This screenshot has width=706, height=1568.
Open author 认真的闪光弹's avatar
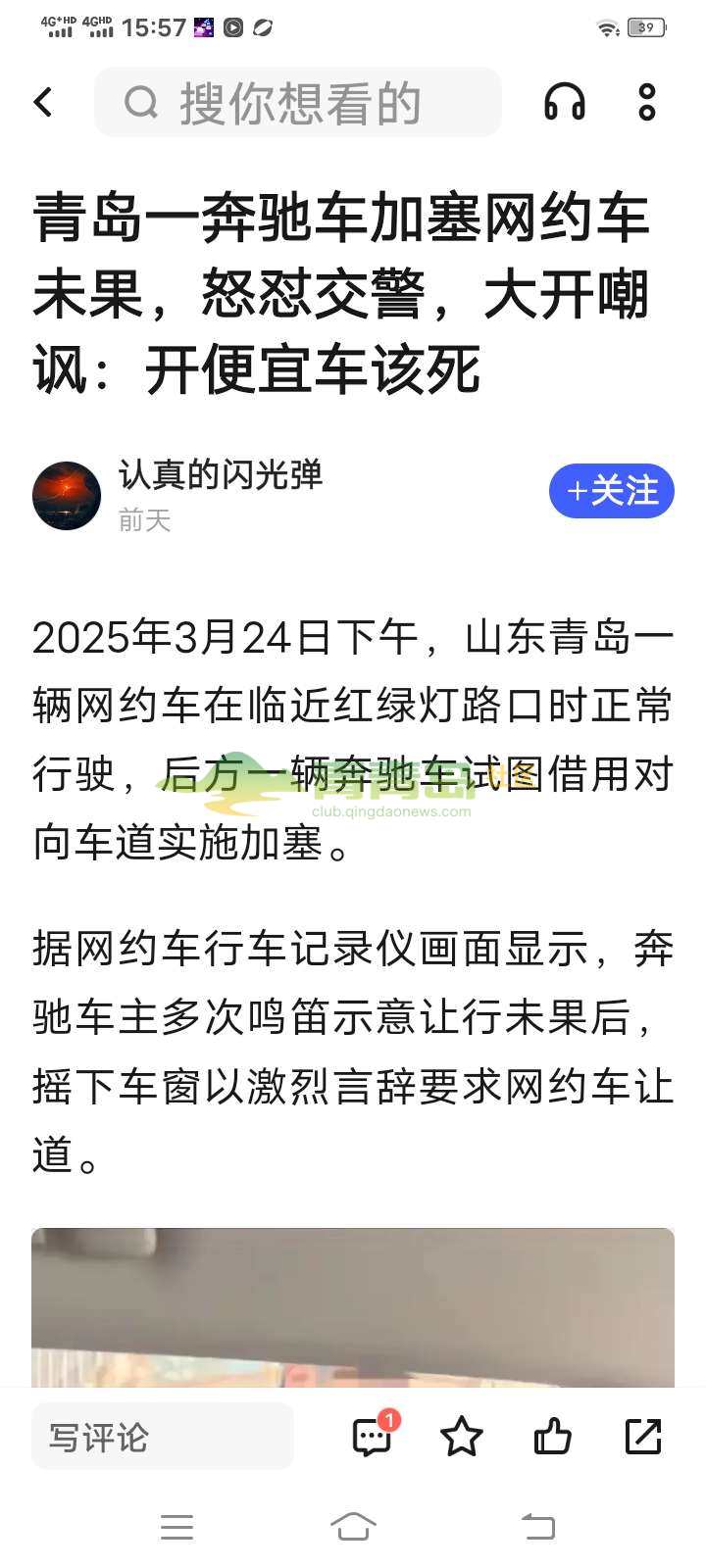point(67,496)
